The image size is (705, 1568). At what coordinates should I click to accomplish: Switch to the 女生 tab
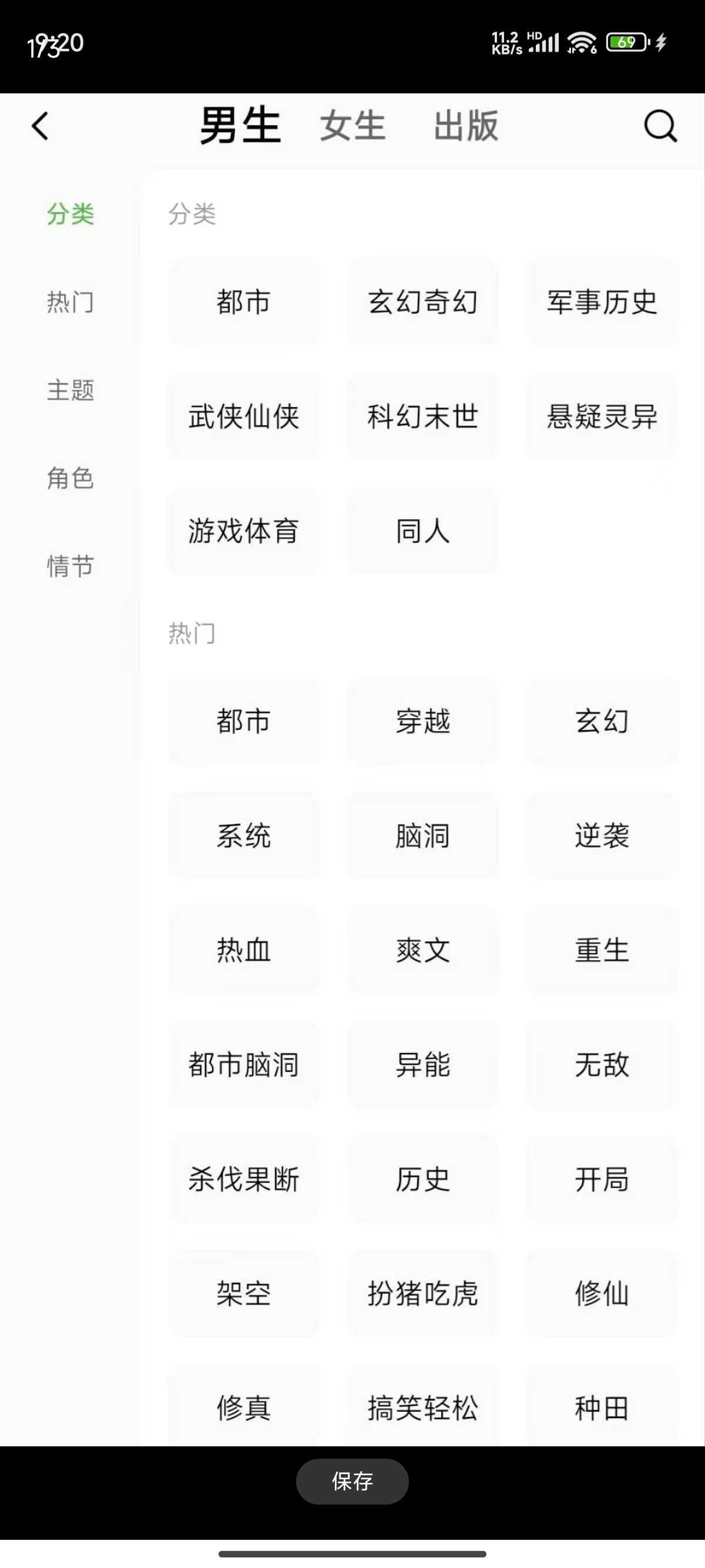click(352, 126)
